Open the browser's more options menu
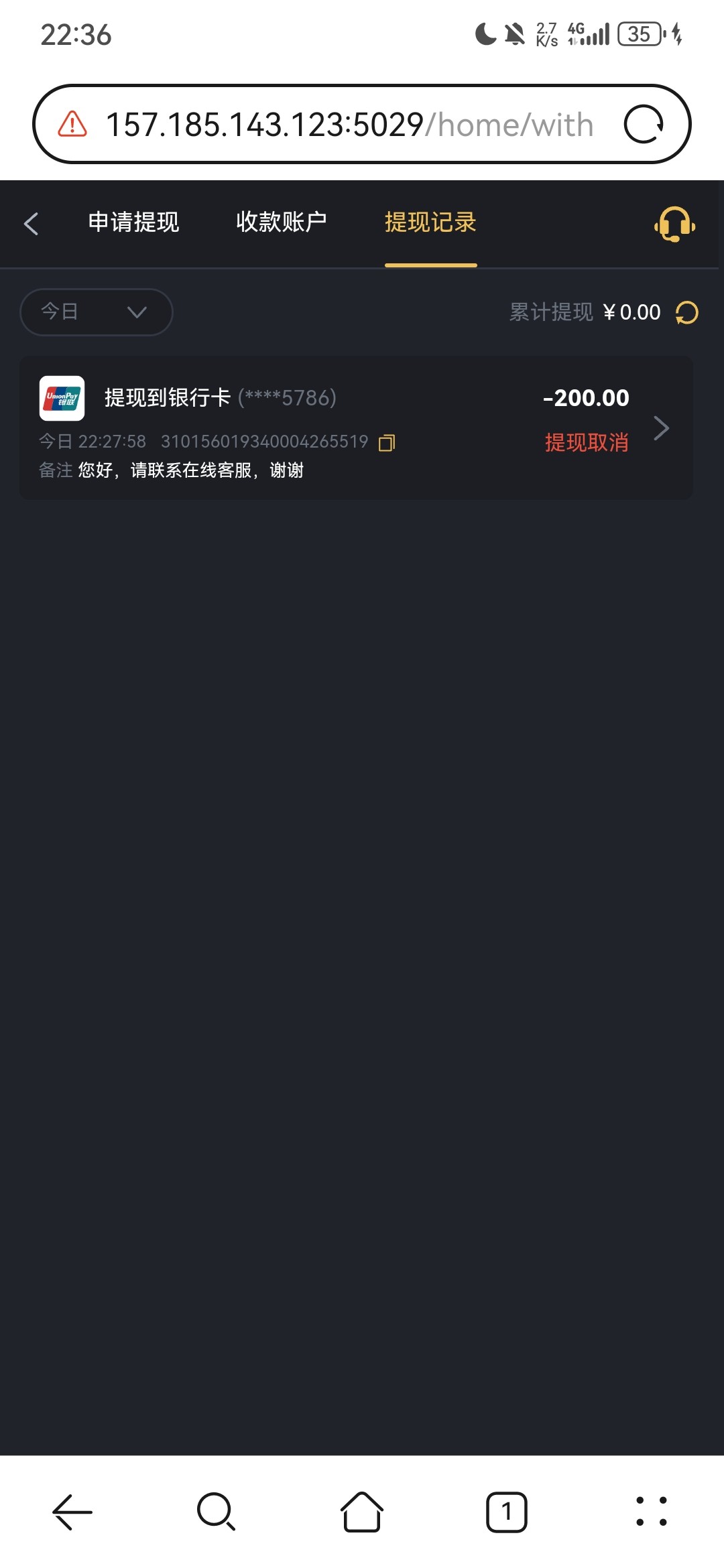The width and height of the screenshot is (724, 1568). 651,1512
